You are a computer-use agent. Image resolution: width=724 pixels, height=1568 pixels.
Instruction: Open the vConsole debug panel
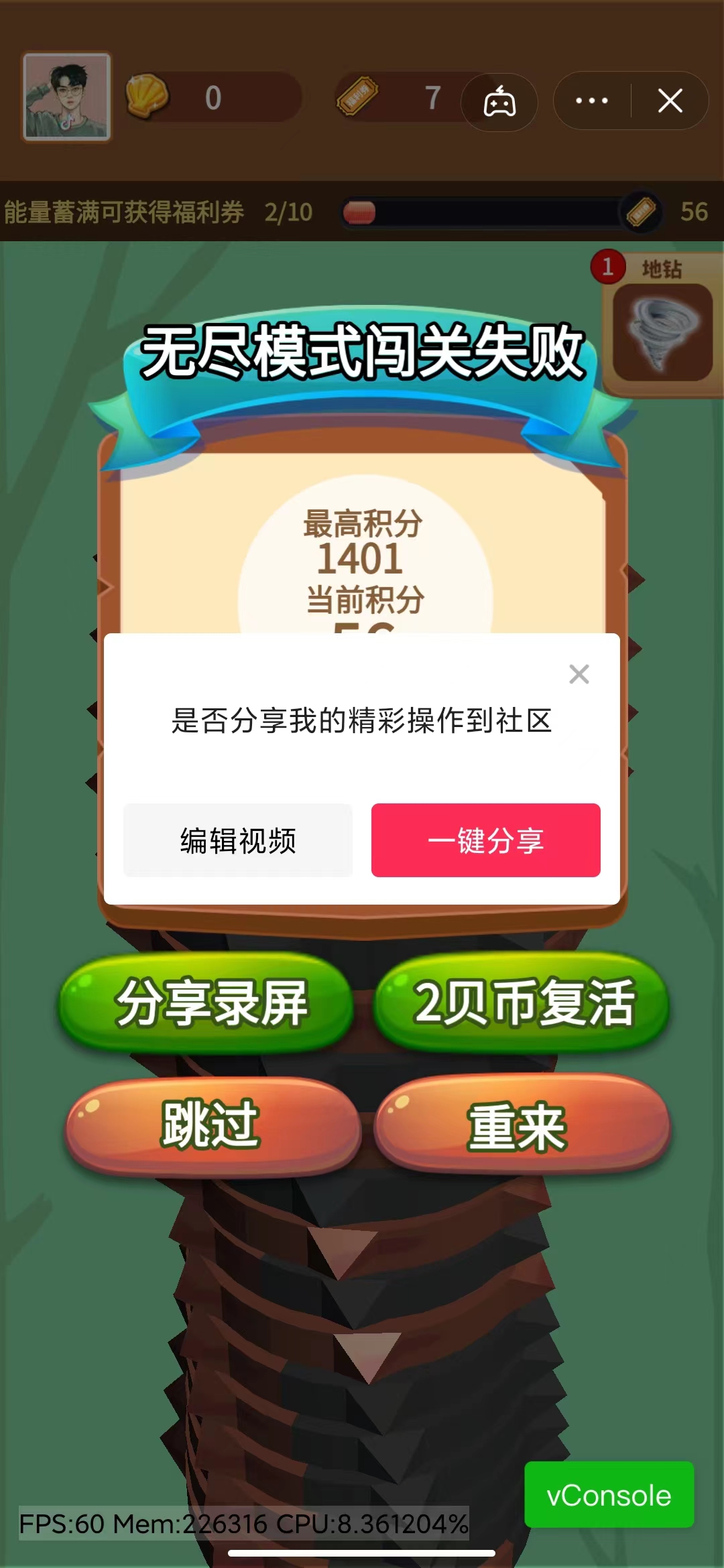click(608, 1495)
